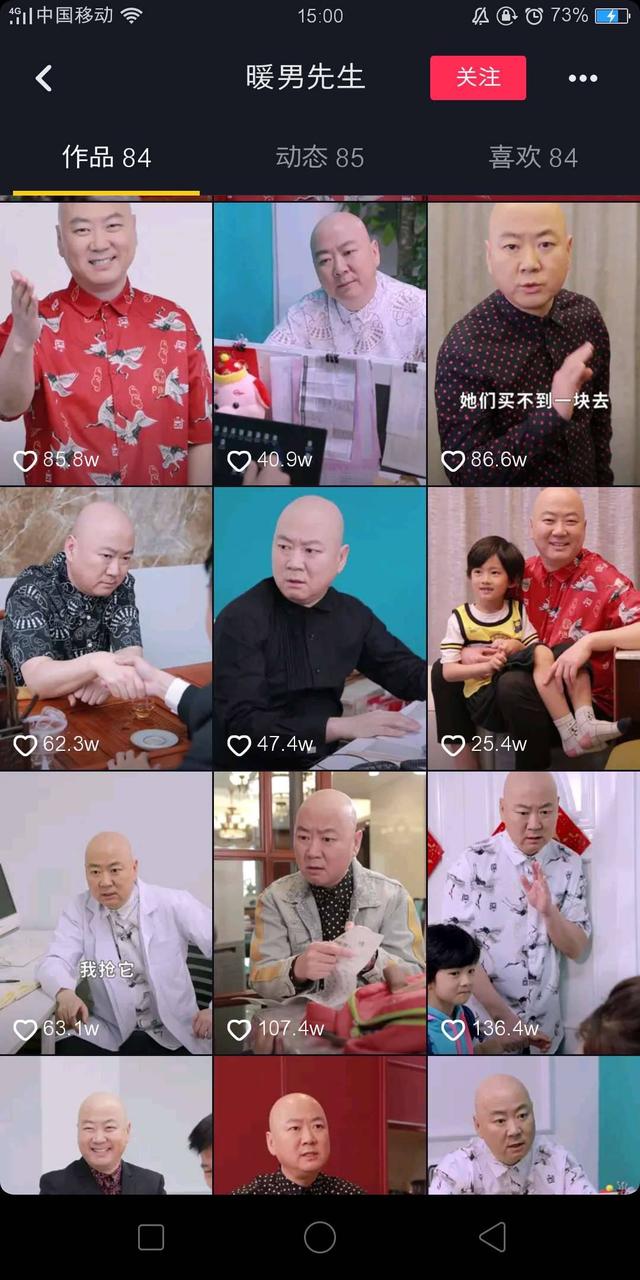
Task: Open recent apps from the navigation bar
Action: pos(151,1237)
